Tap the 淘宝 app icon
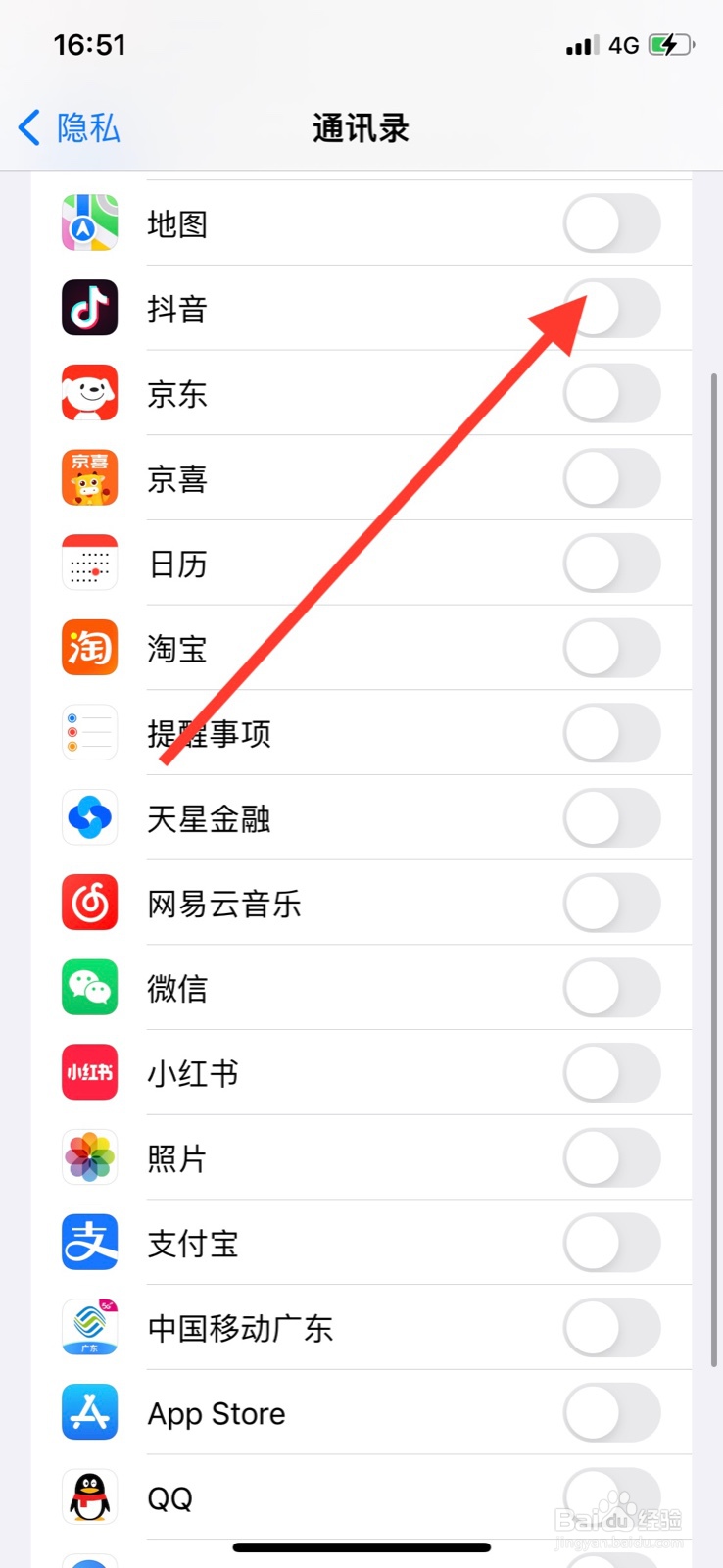723x1568 pixels. (89, 648)
